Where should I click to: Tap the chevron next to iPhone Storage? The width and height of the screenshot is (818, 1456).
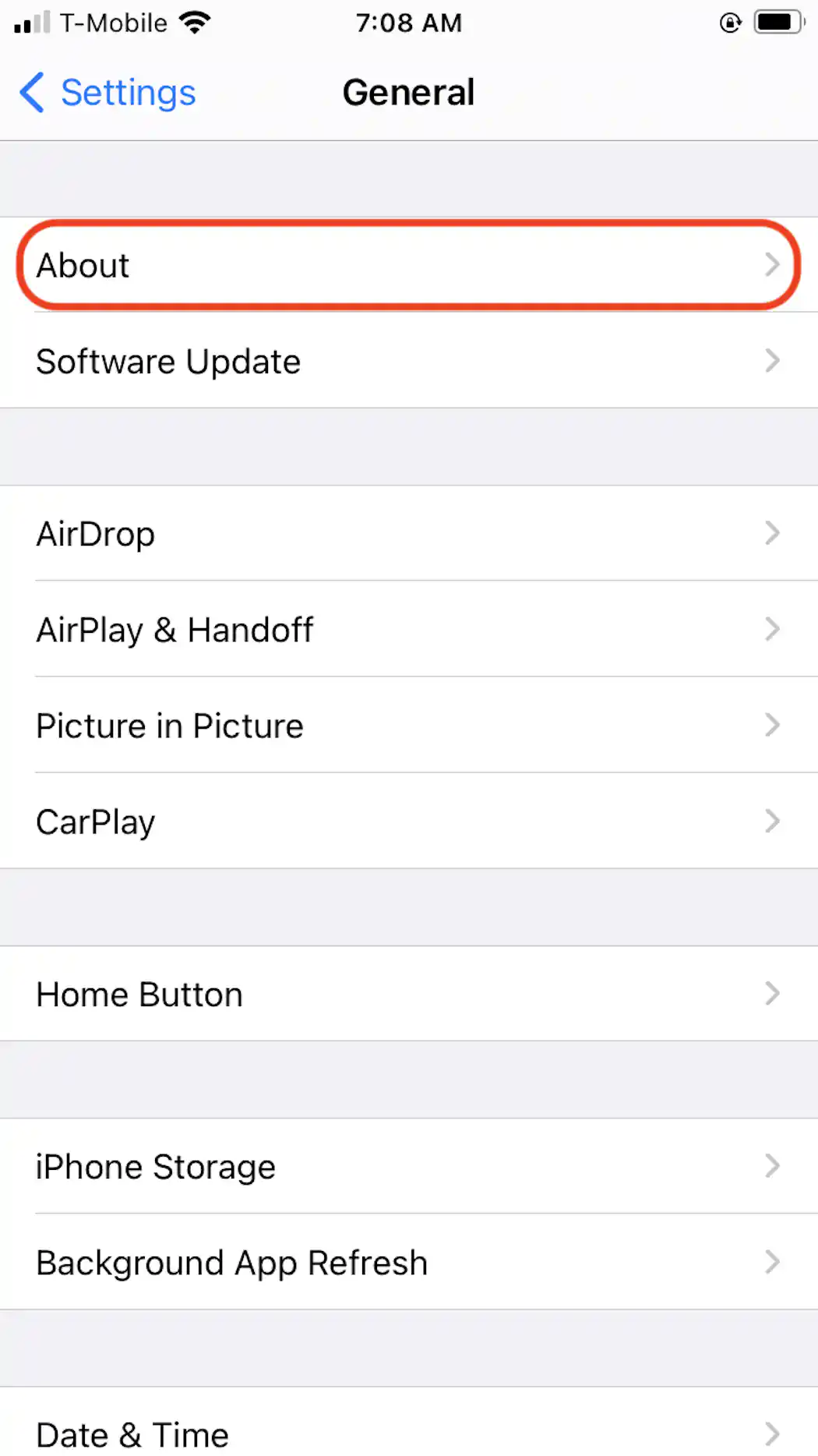click(772, 1166)
